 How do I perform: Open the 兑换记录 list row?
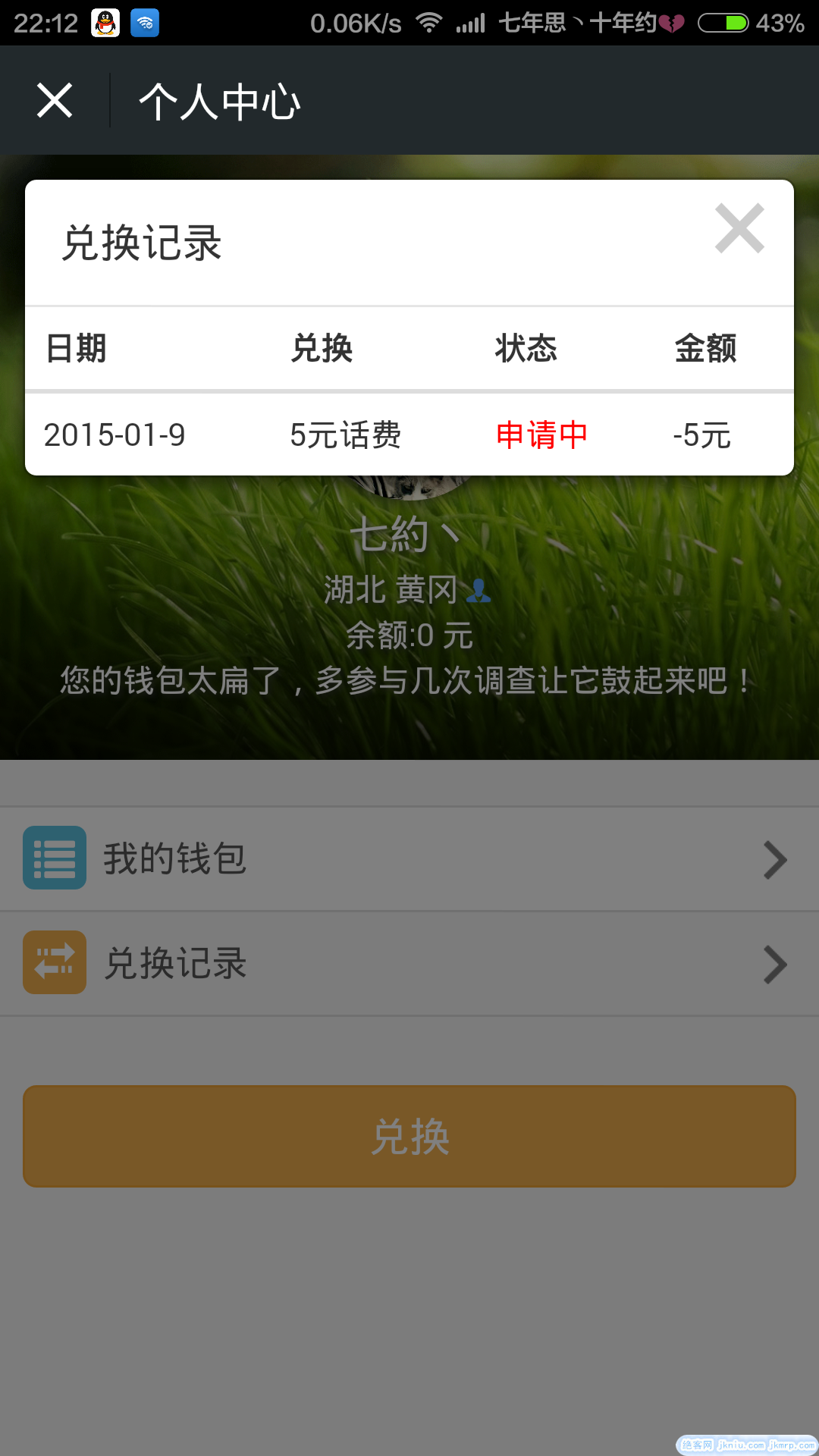point(409,964)
